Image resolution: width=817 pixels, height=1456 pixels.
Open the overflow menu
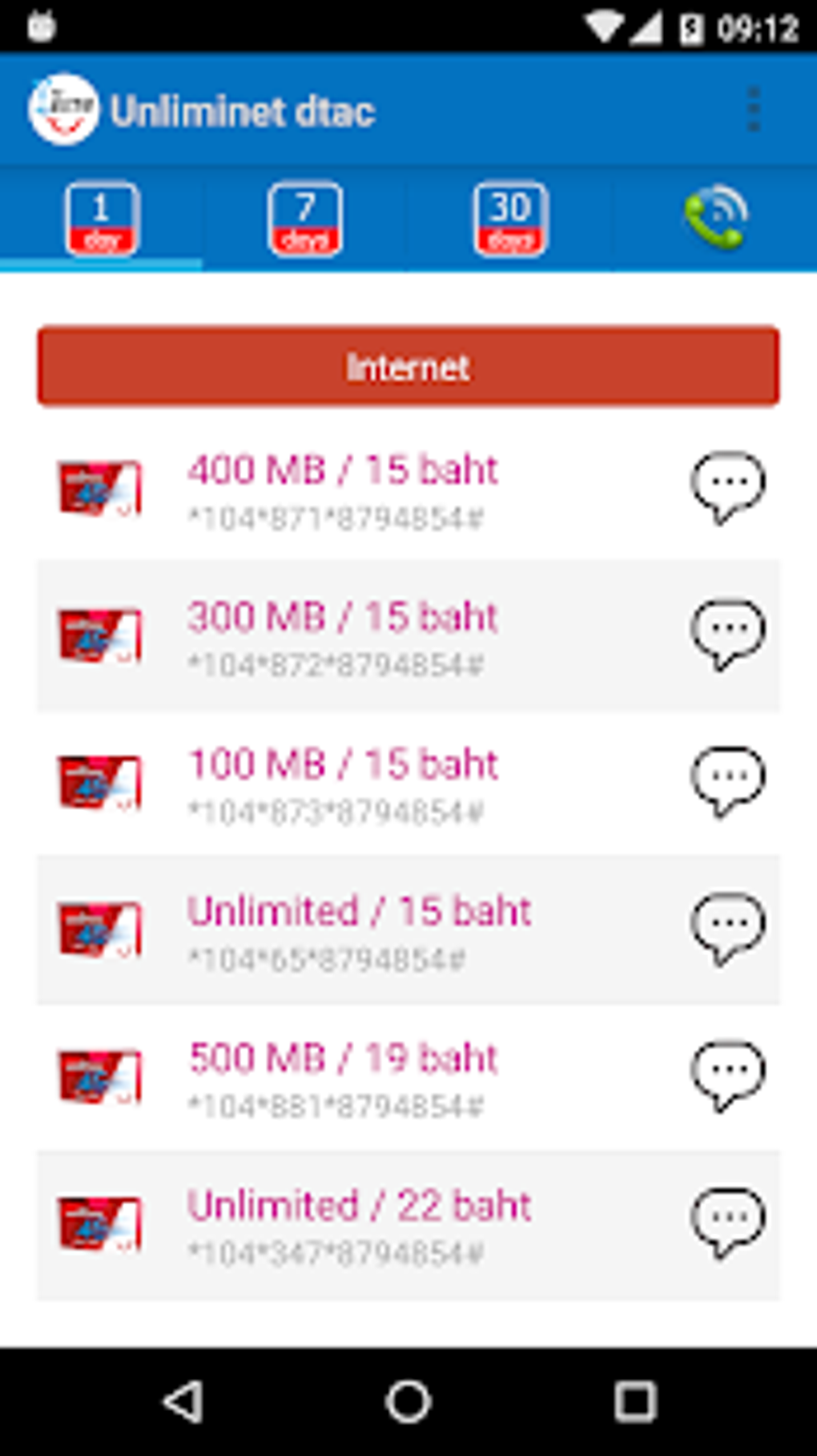point(753,110)
